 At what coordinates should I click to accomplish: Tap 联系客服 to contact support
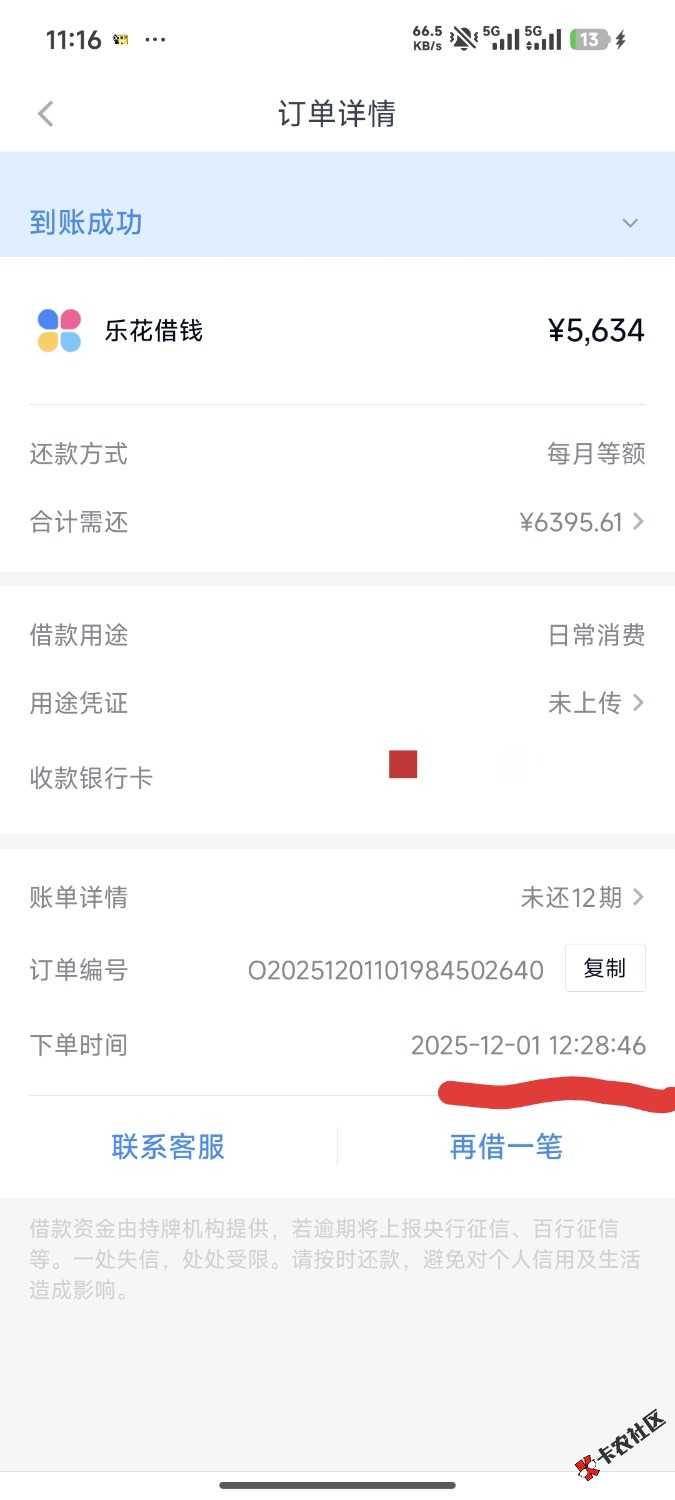tap(168, 1146)
